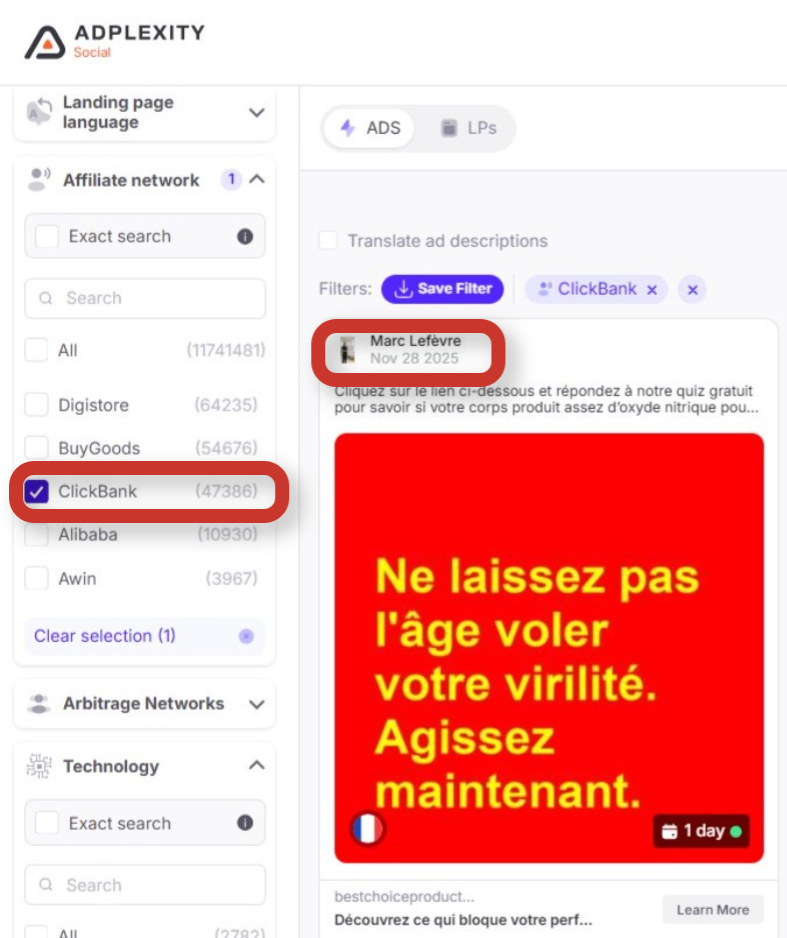Viewport: 787px width, 938px height.
Task: Check the Alibaba network
Action: [37, 535]
